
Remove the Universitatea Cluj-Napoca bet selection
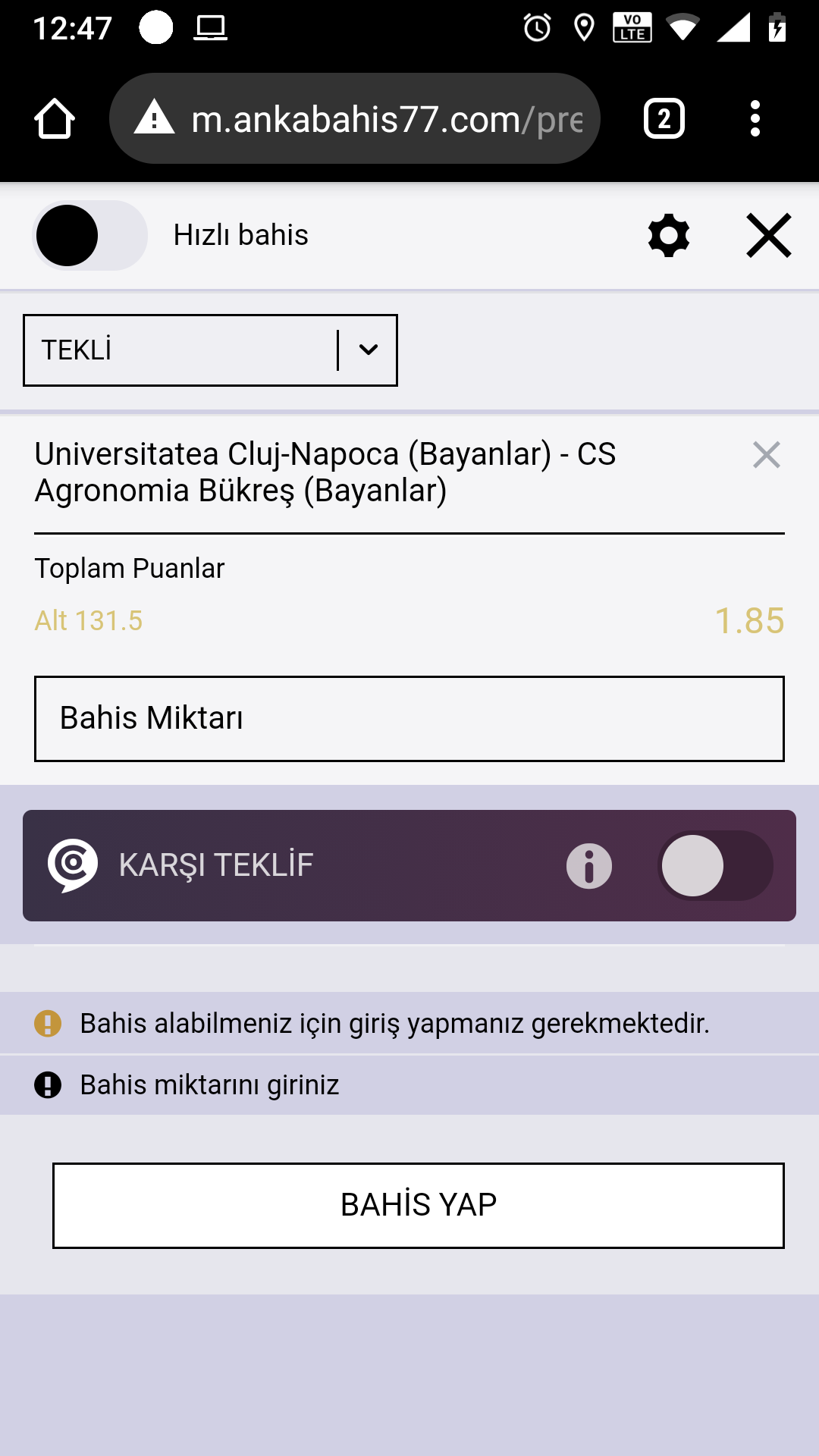tap(766, 455)
